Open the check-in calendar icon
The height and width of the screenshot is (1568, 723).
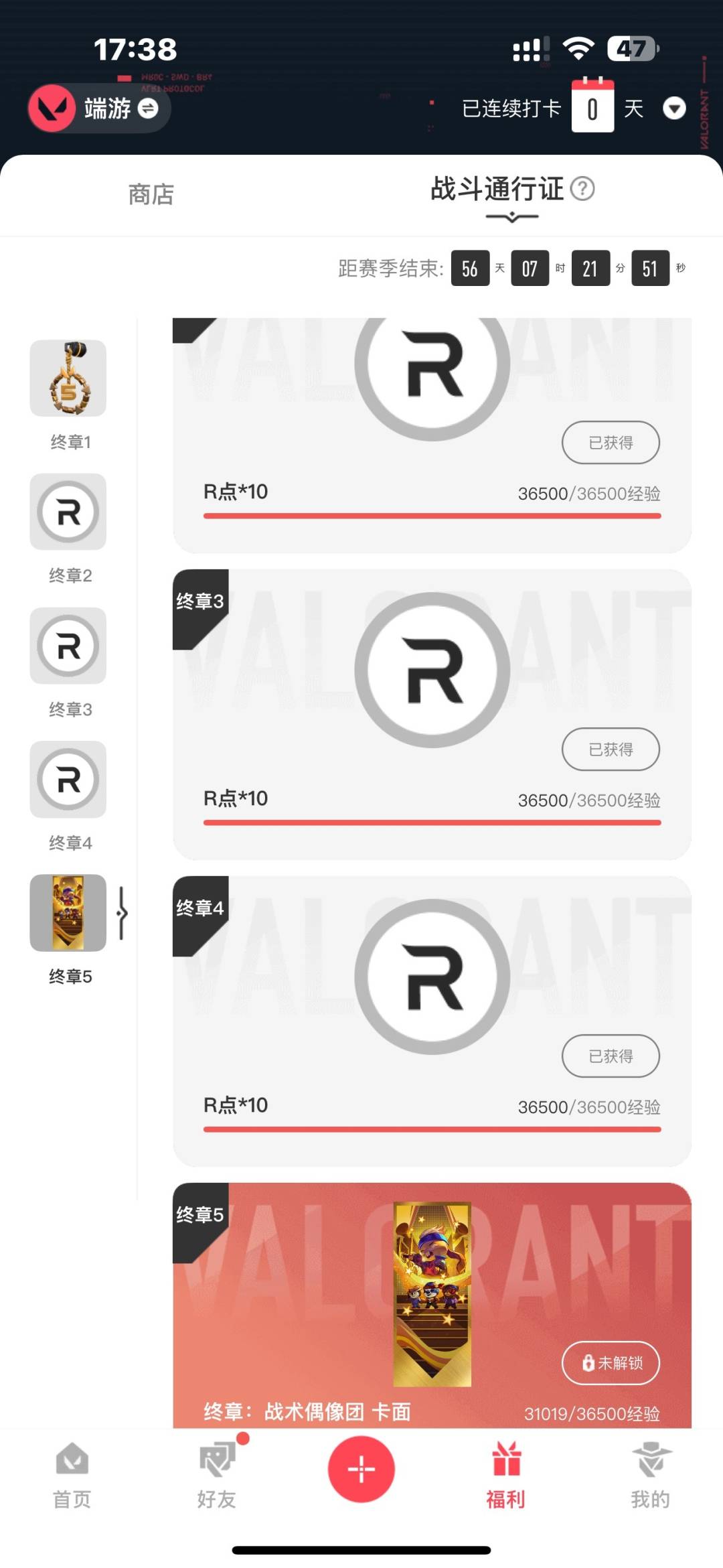click(x=592, y=107)
